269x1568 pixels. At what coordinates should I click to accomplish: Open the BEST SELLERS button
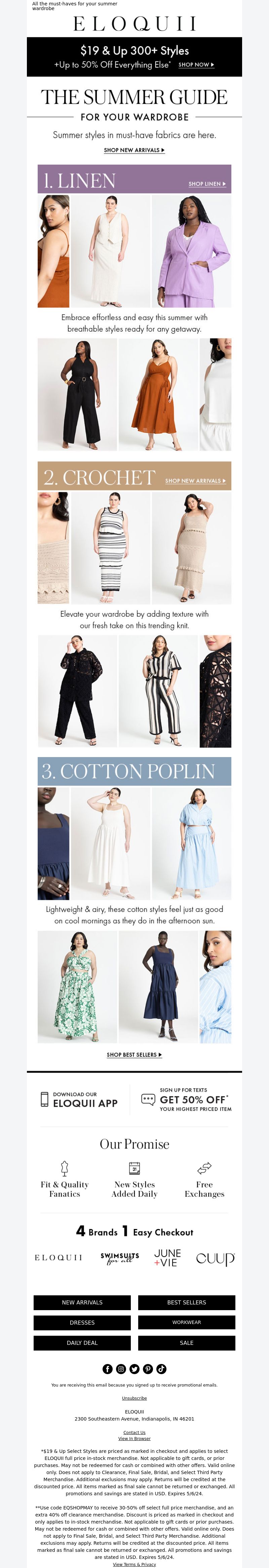click(x=186, y=1302)
